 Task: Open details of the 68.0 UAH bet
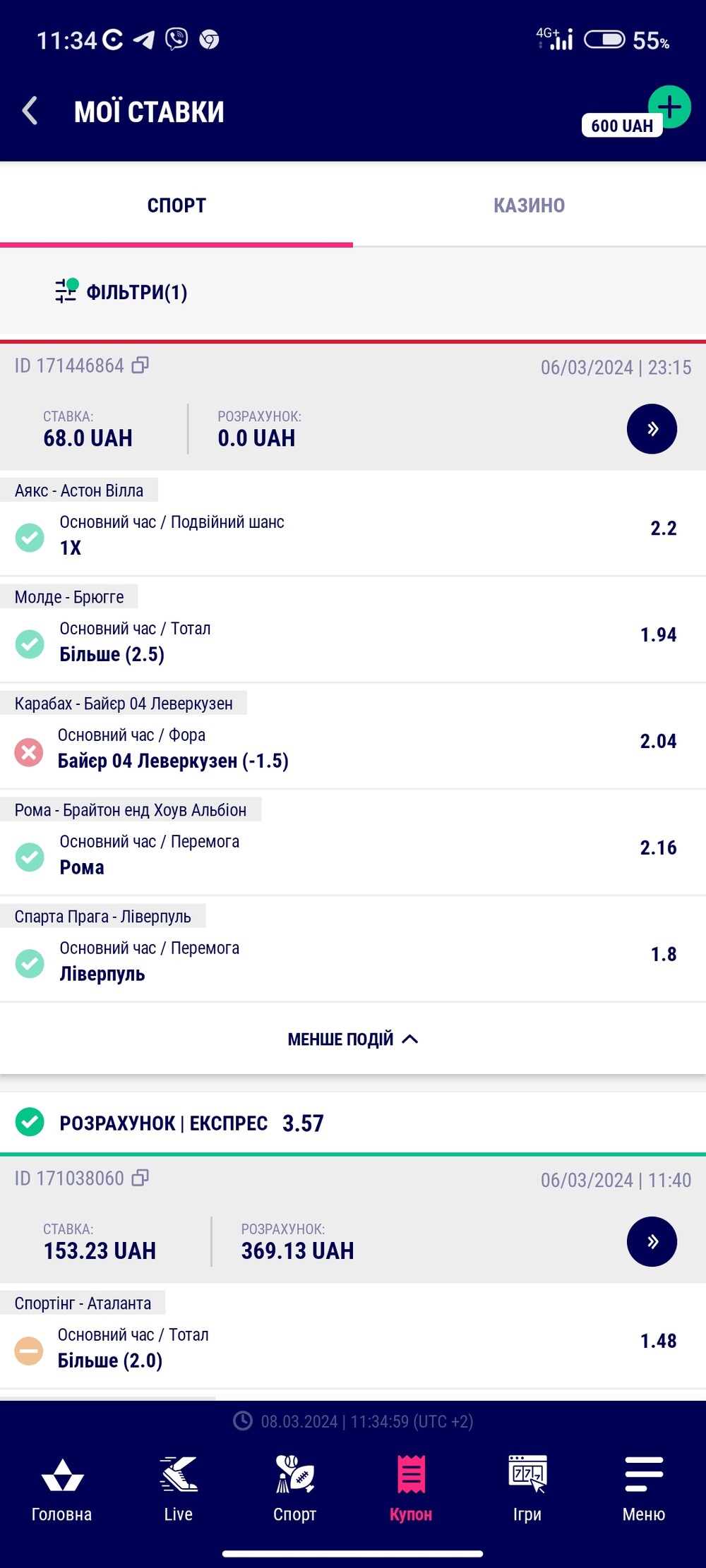point(652,429)
